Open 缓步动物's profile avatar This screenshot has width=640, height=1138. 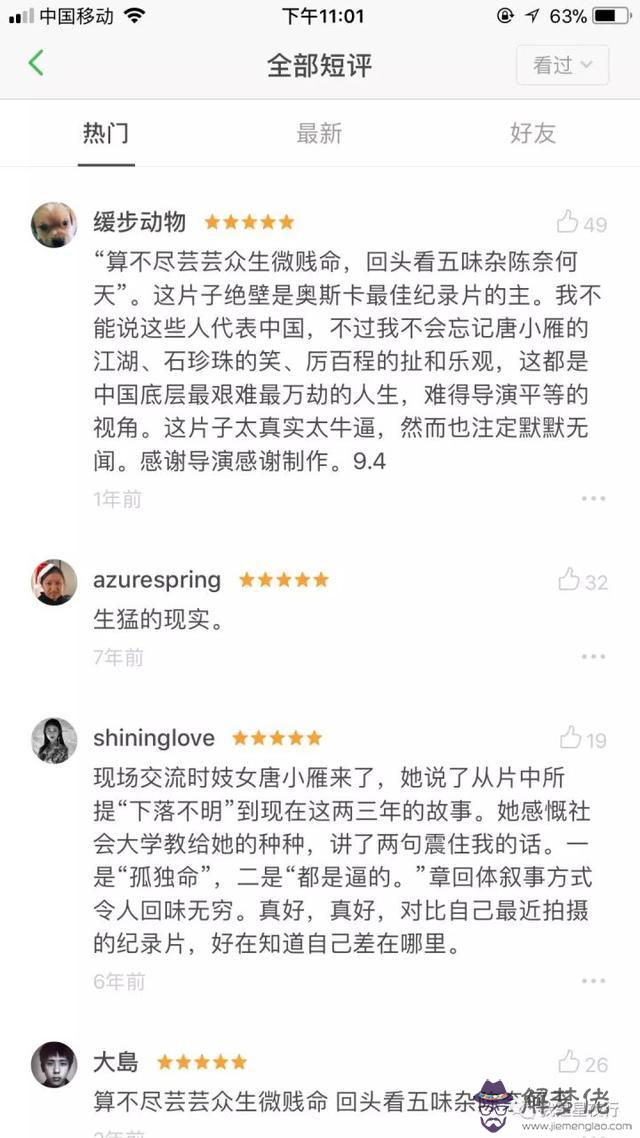point(54,224)
